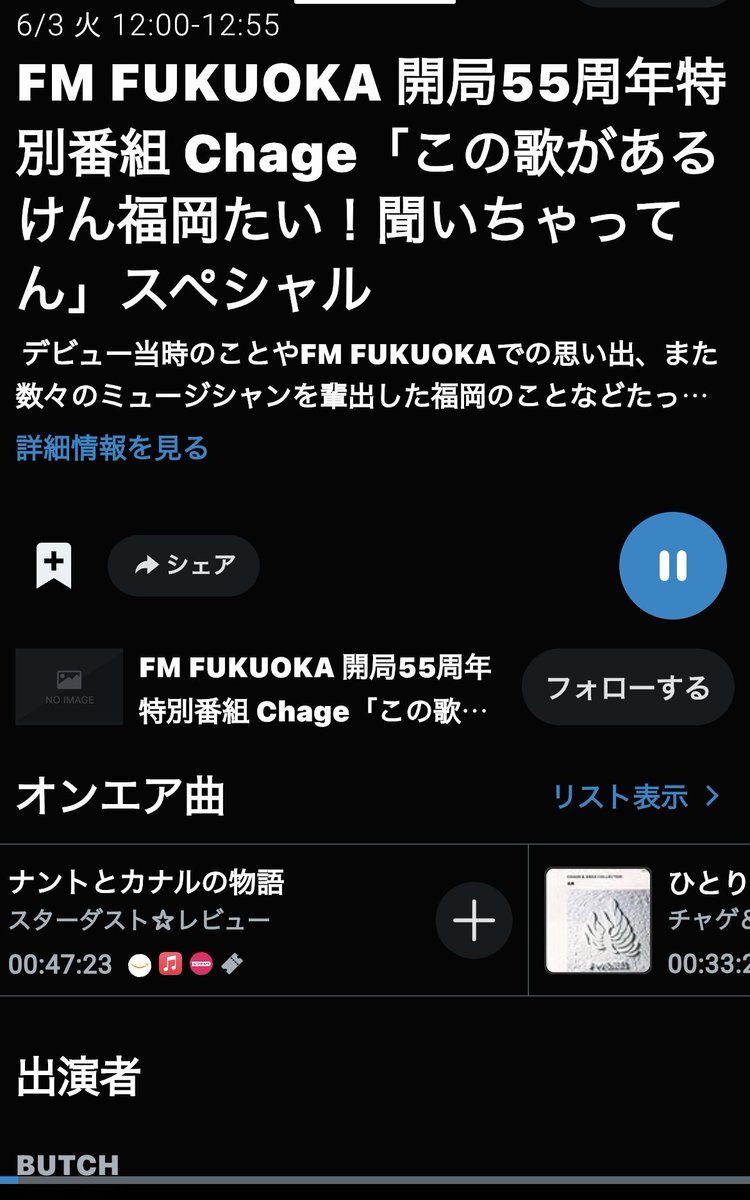Screen dimensions: 750x1200
Task: Open リスト表示 for on-air songs
Action: (x=637, y=797)
